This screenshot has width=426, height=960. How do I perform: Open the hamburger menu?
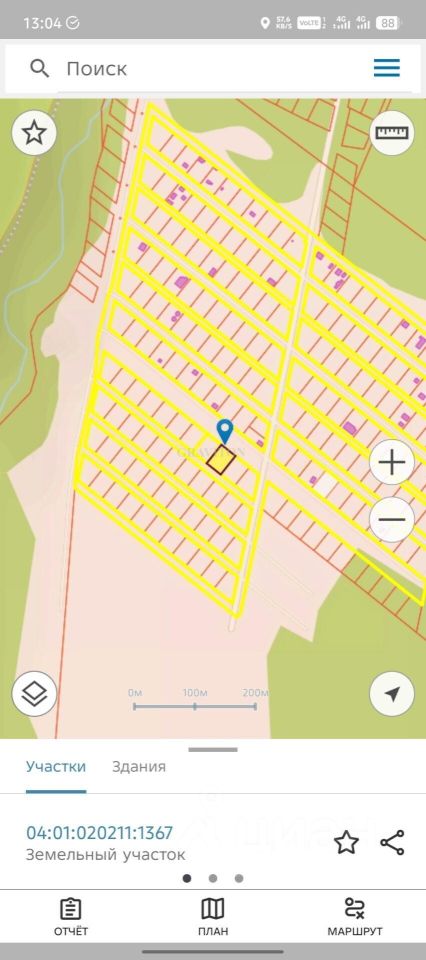(x=387, y=68)
